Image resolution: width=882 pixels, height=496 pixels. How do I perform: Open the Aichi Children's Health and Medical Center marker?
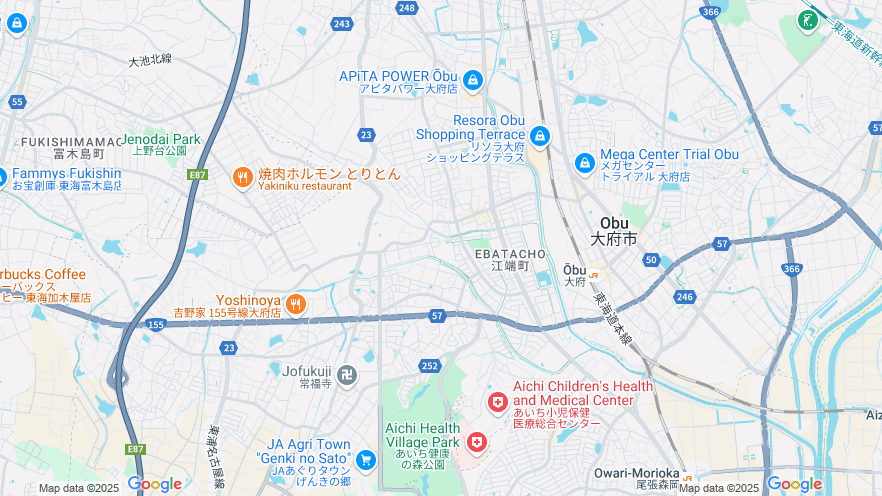point(497,402)
